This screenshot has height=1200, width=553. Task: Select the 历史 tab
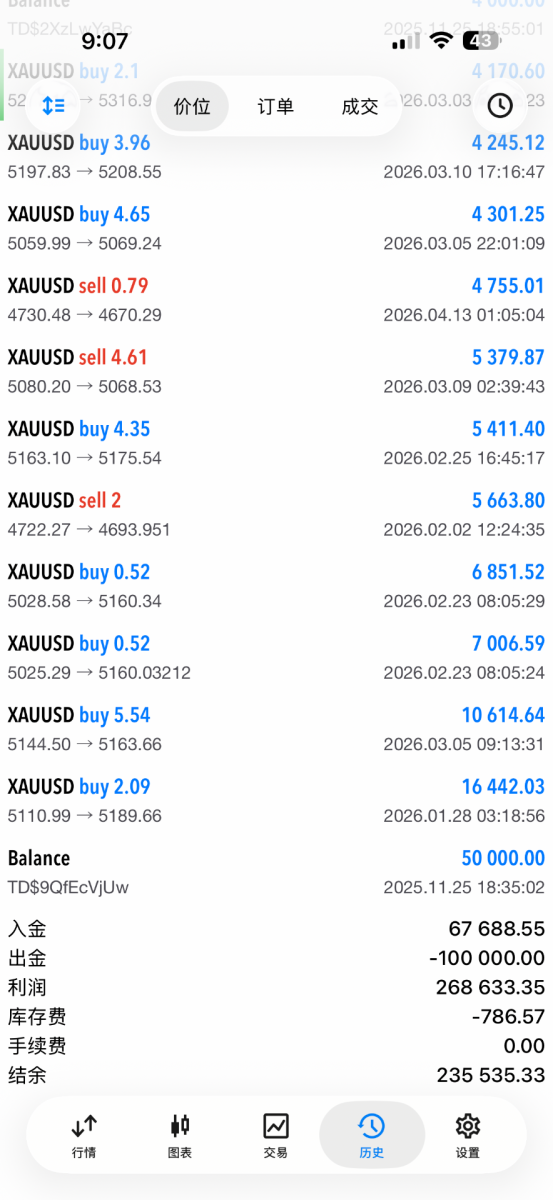tap(372, 1136)
